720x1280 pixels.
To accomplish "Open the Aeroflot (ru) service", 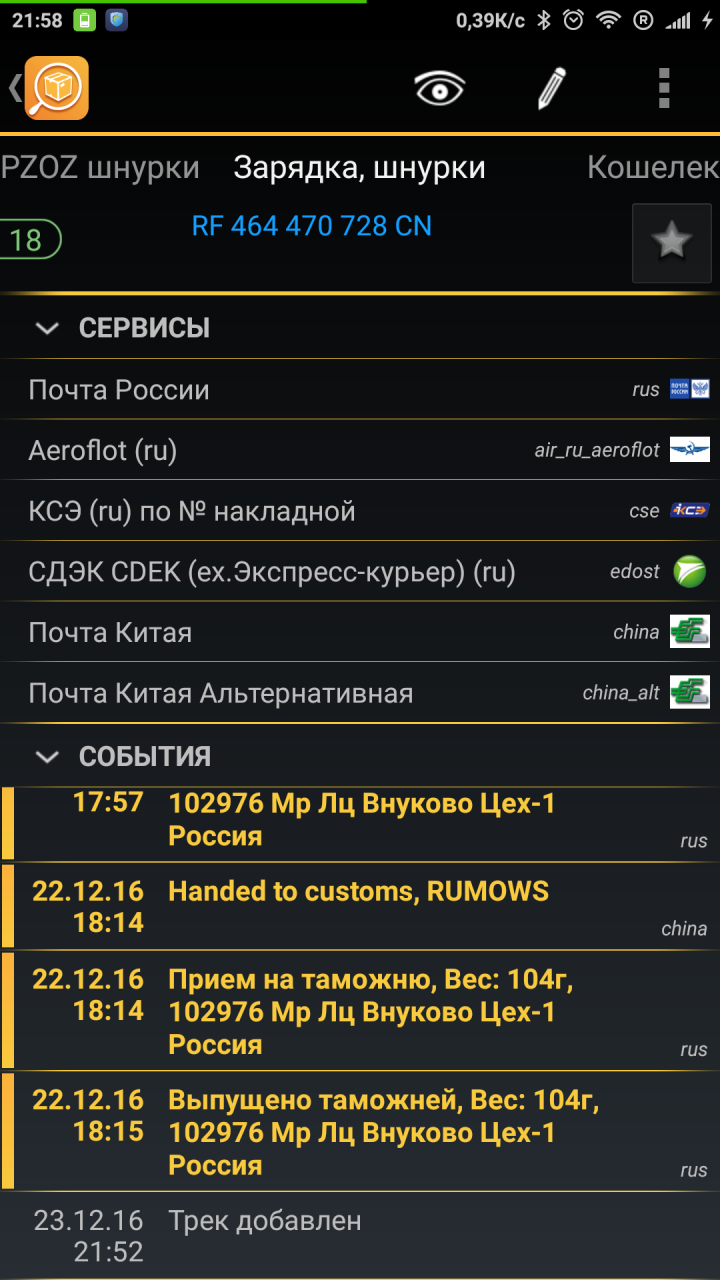I will 360,451.
